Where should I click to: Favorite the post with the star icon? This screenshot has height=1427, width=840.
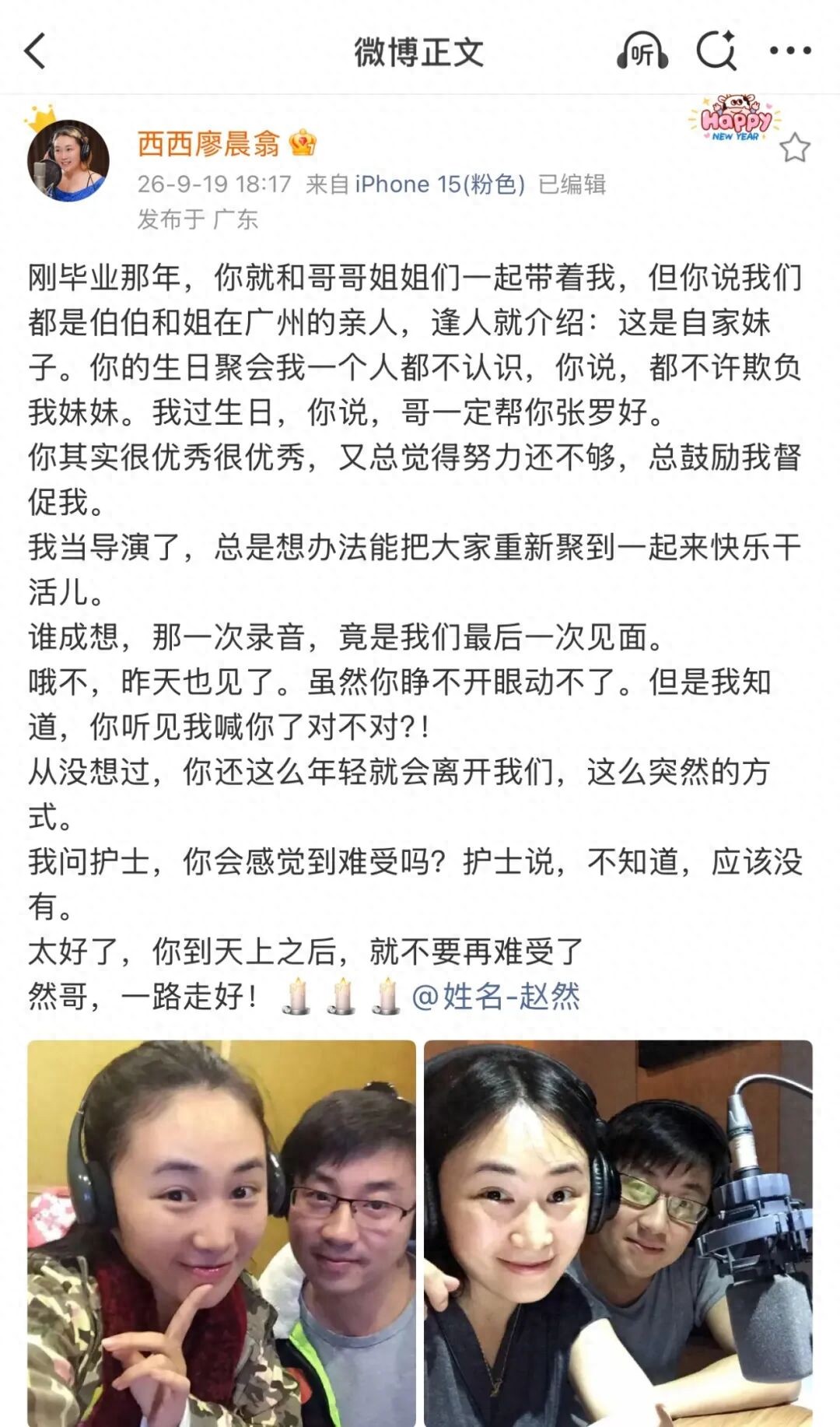795,148
